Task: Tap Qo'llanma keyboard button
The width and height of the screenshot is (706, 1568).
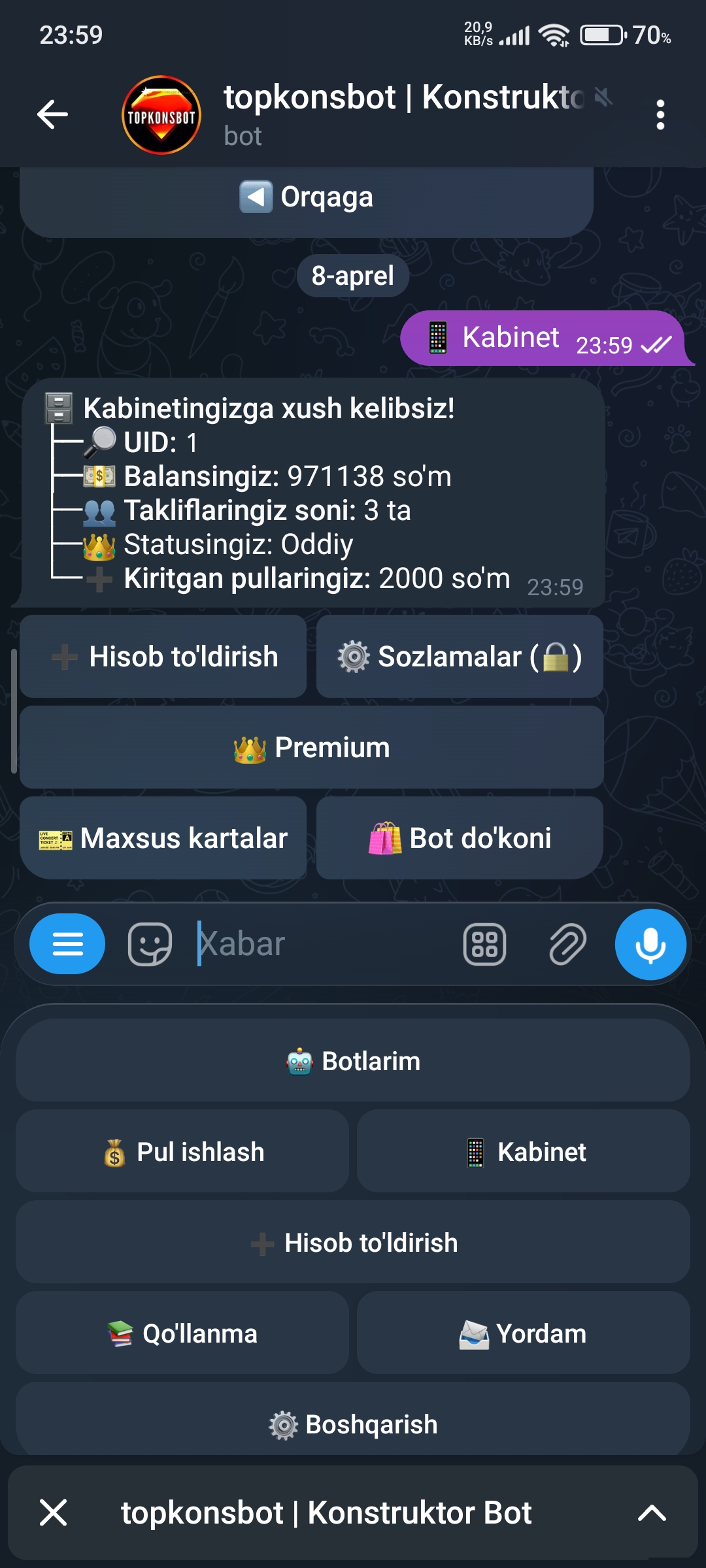Action: click(x=182, y=1333)
